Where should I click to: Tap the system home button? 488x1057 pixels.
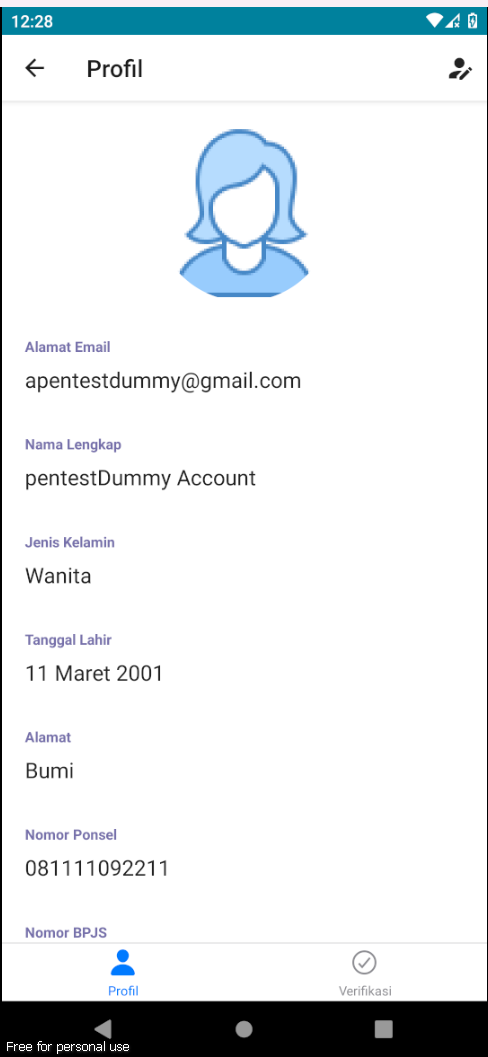pyautogui.click(x=244, y=1029)
